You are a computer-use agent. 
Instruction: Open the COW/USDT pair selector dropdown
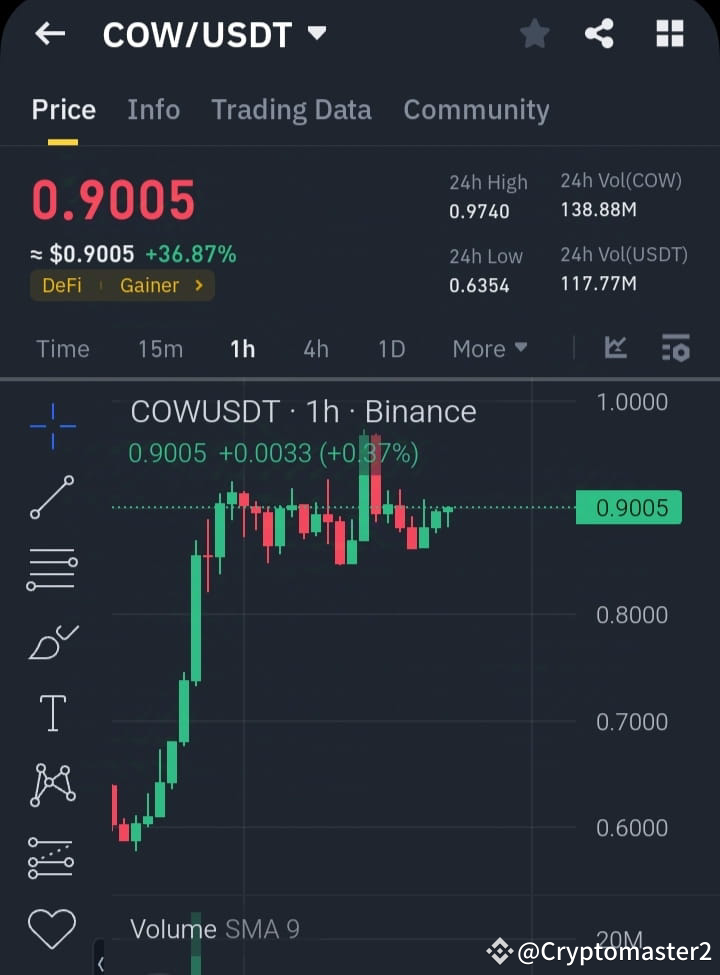point(317,33)
